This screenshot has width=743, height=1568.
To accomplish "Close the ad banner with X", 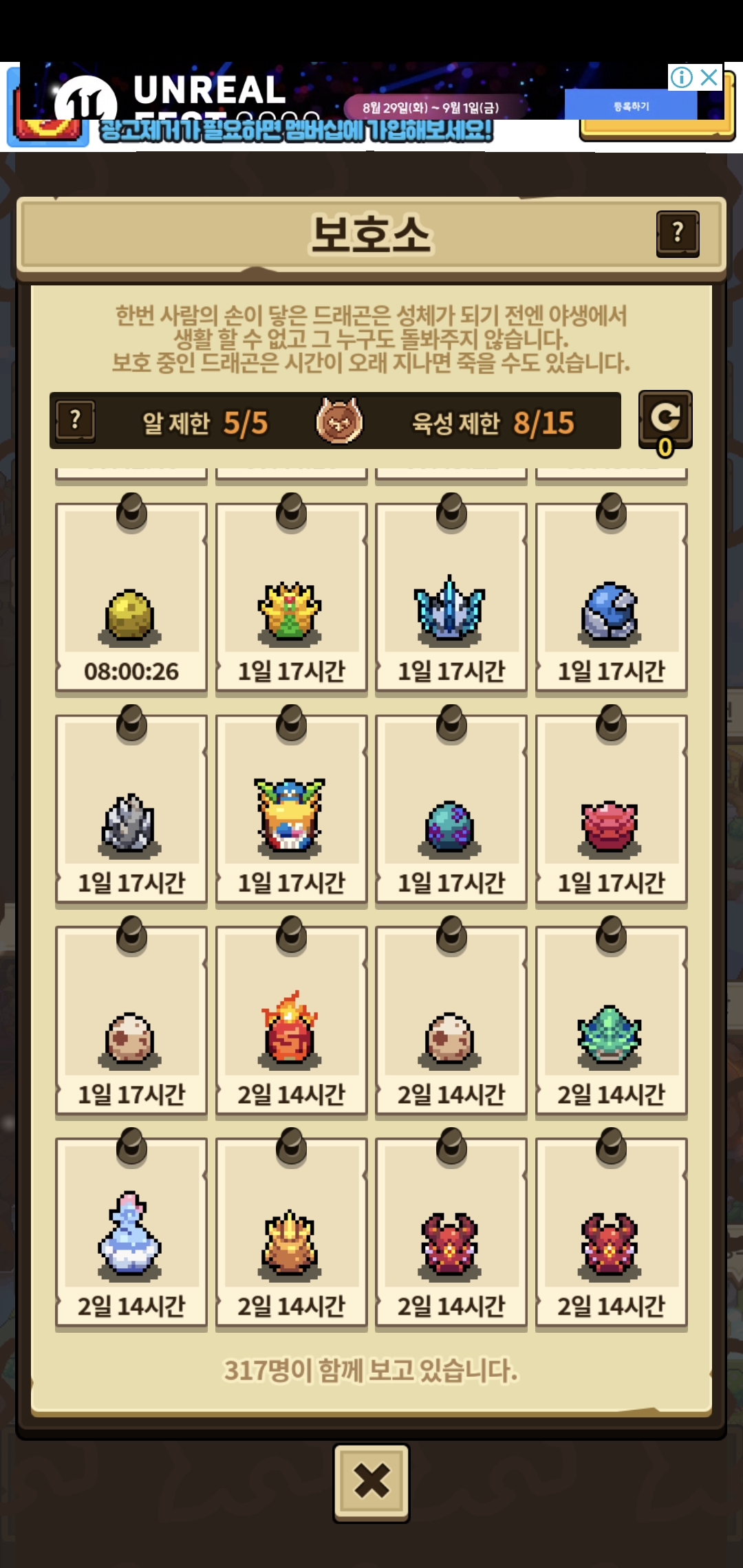I will pyautogui.click(x=709, y=77).
